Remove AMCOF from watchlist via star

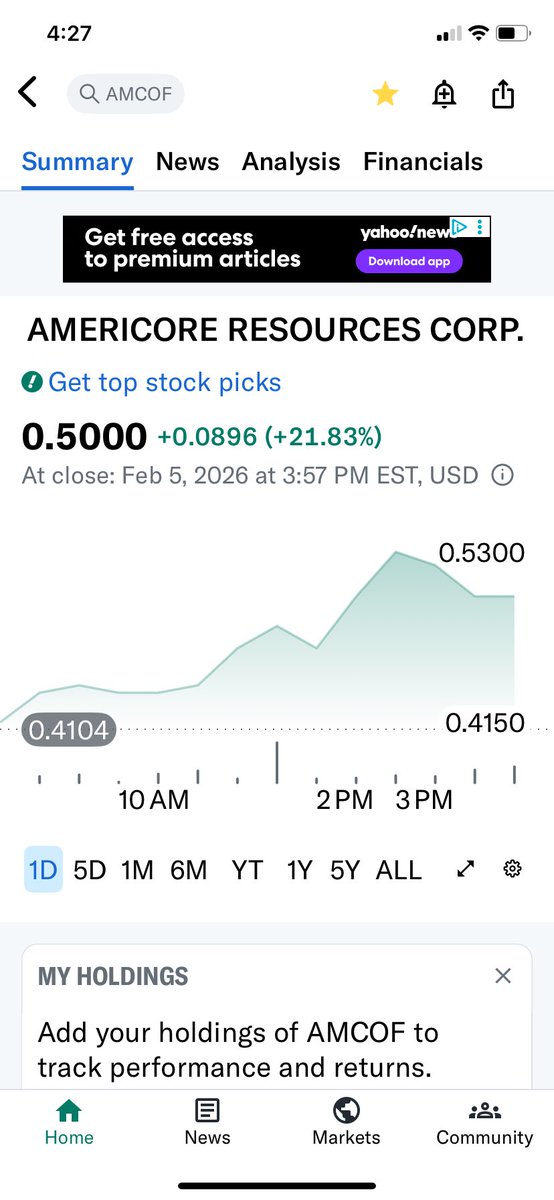(x=385, y=94)
